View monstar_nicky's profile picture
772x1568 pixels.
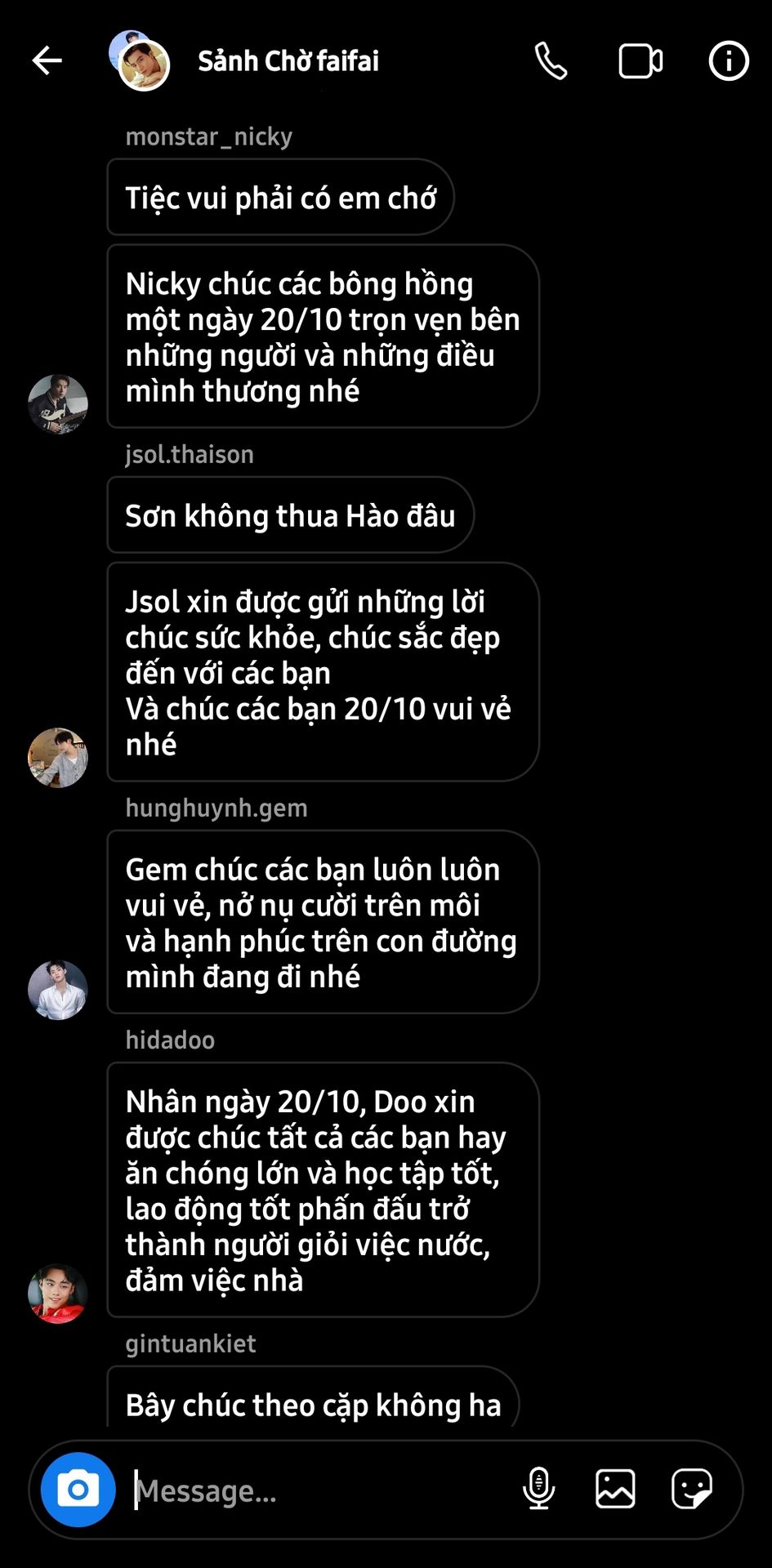(x=58, y=404)
